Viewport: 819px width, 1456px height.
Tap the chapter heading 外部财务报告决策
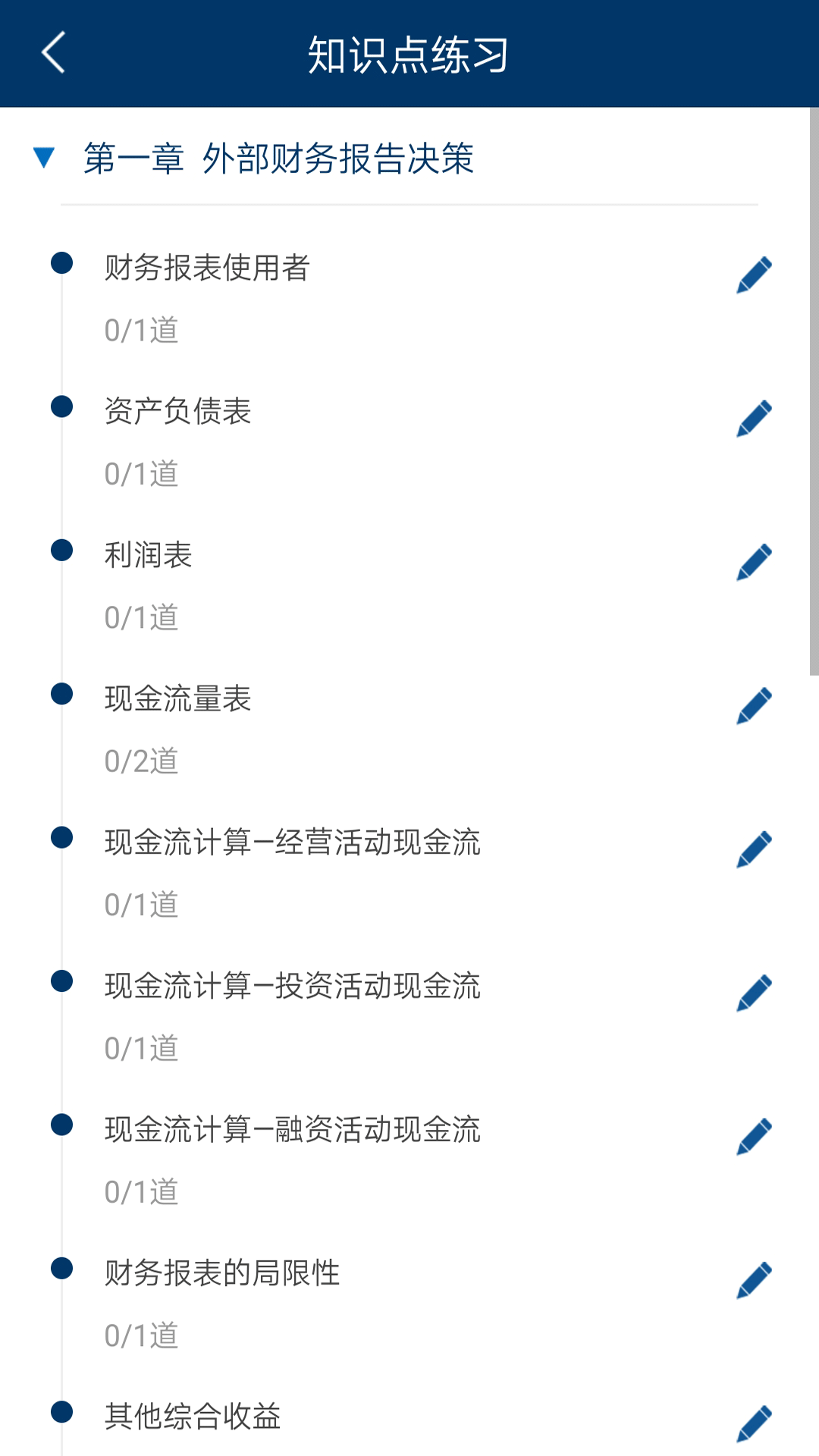coord(339,159)
